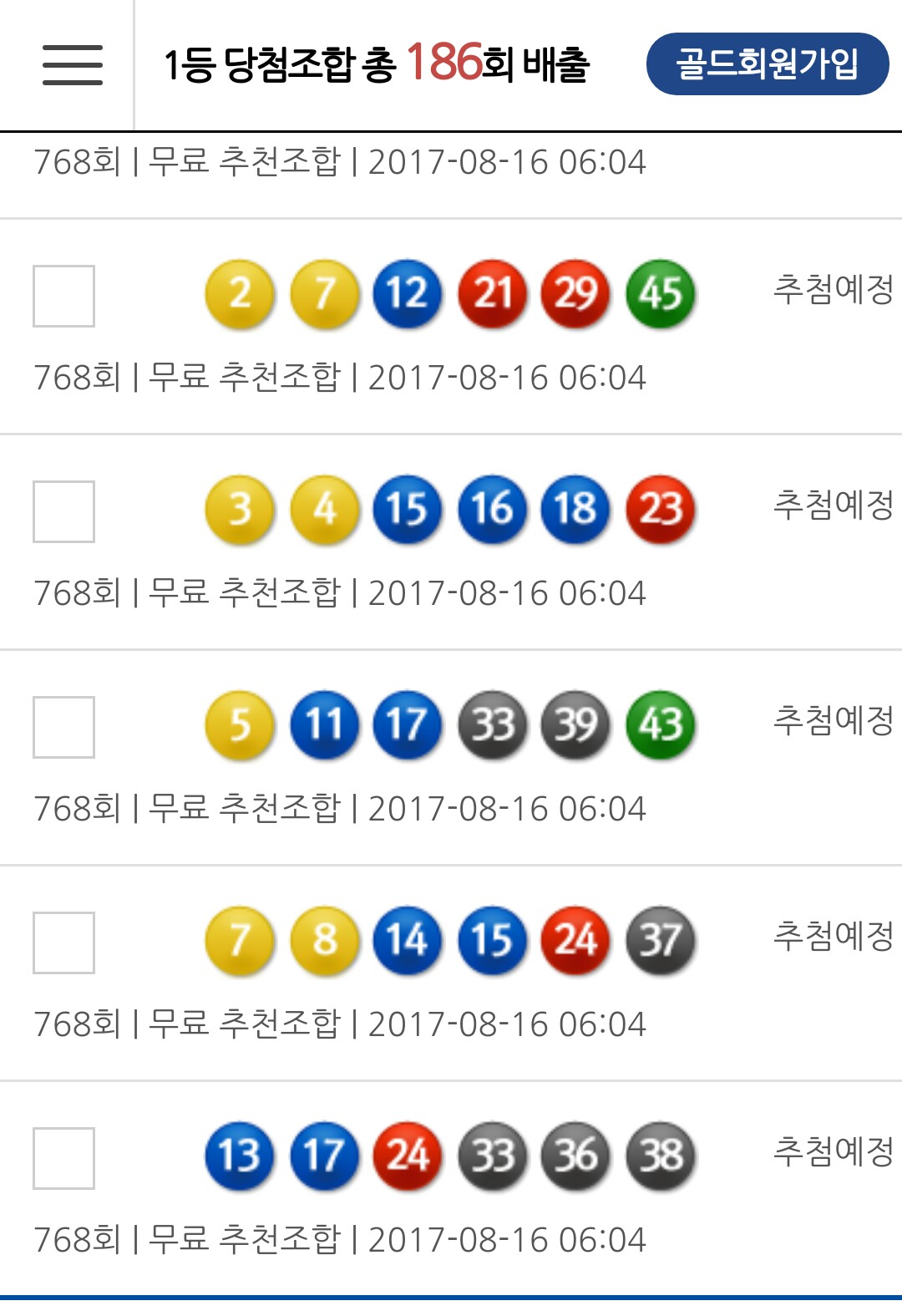Tap the 골드회원가입 button

point(767,64)
